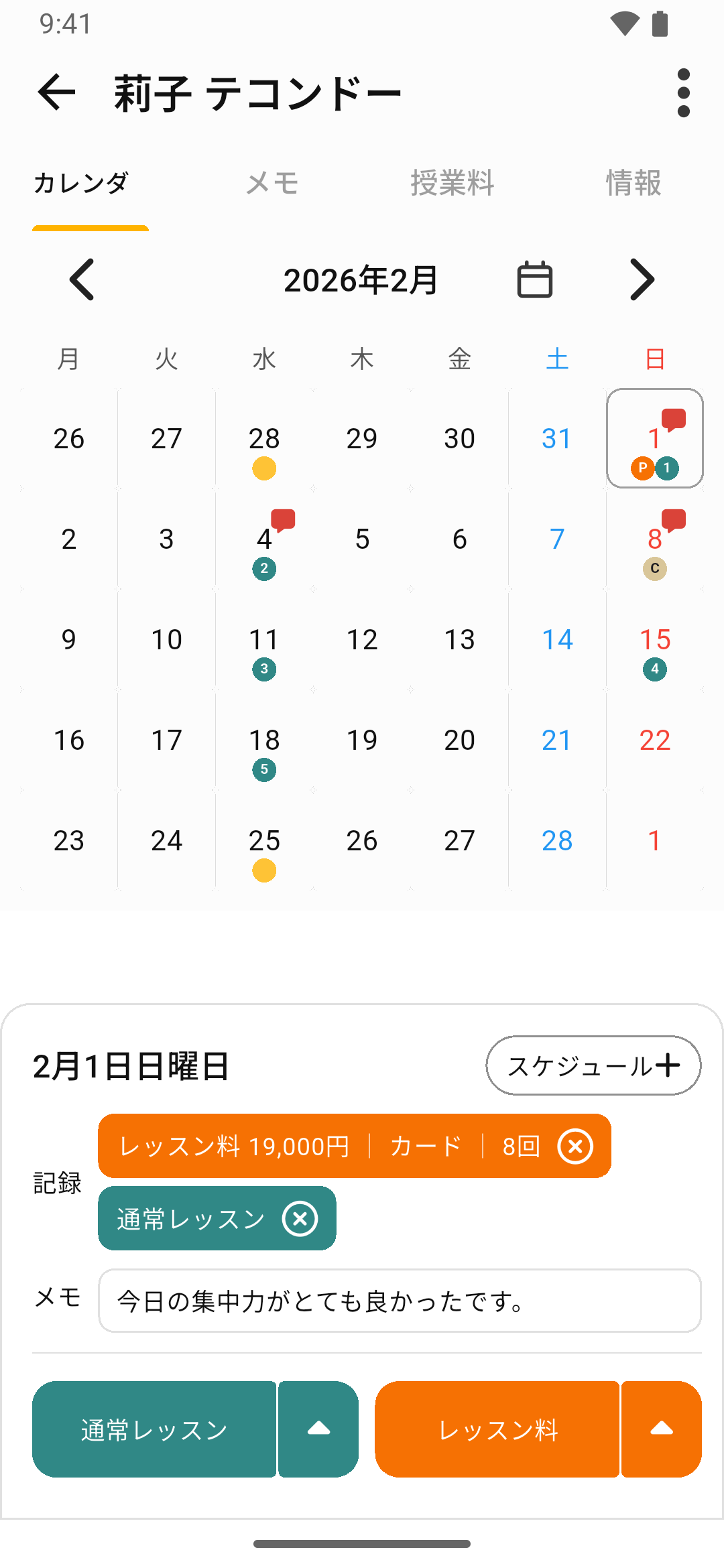This screenshot has width=724, height=1568.
Task: Select February 4 on the calendar
Action: click(x=264, y=540)
